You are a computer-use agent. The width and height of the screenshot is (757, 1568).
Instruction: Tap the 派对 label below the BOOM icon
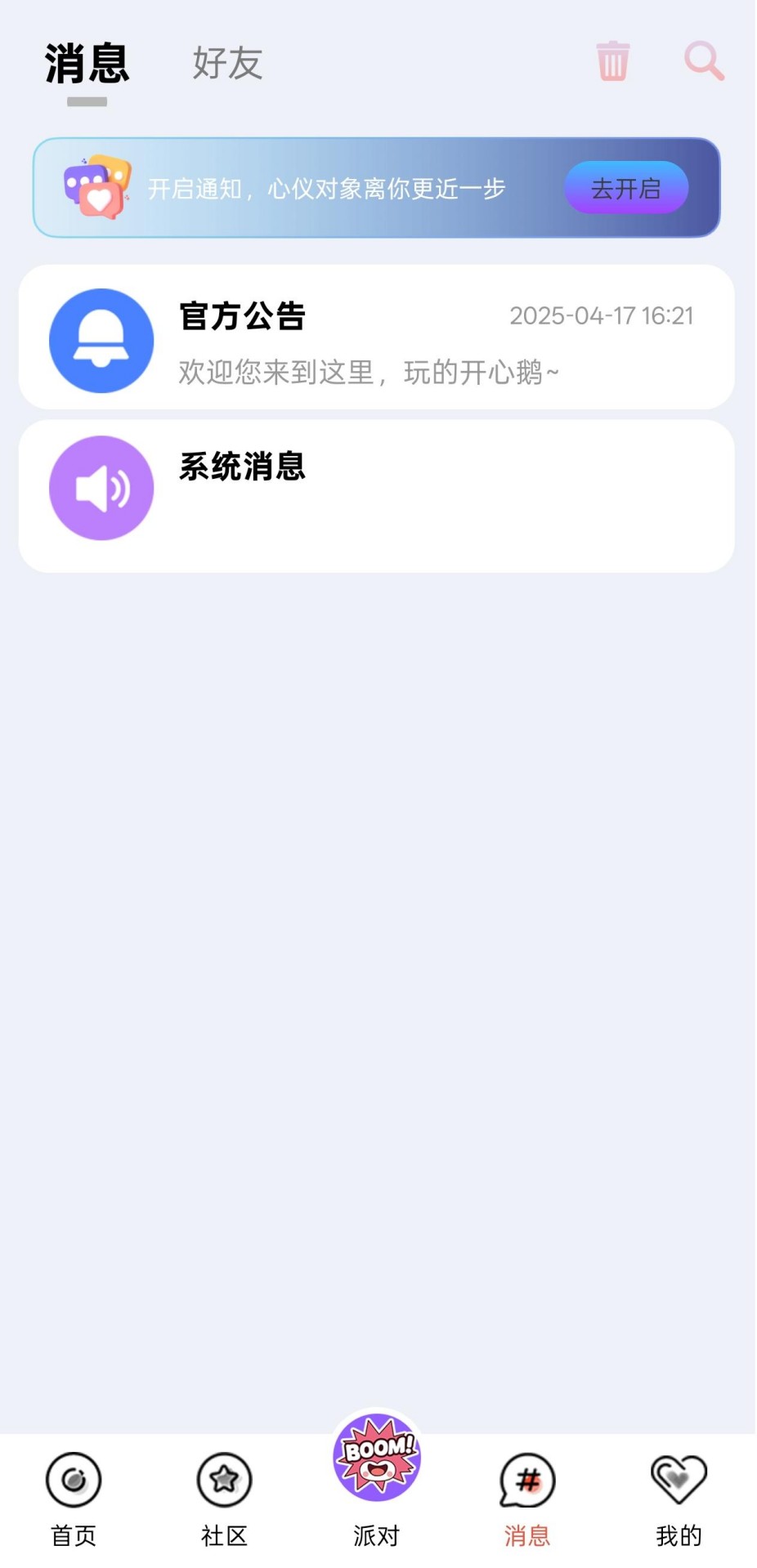pyautogui.click(x=376, y=1534)
